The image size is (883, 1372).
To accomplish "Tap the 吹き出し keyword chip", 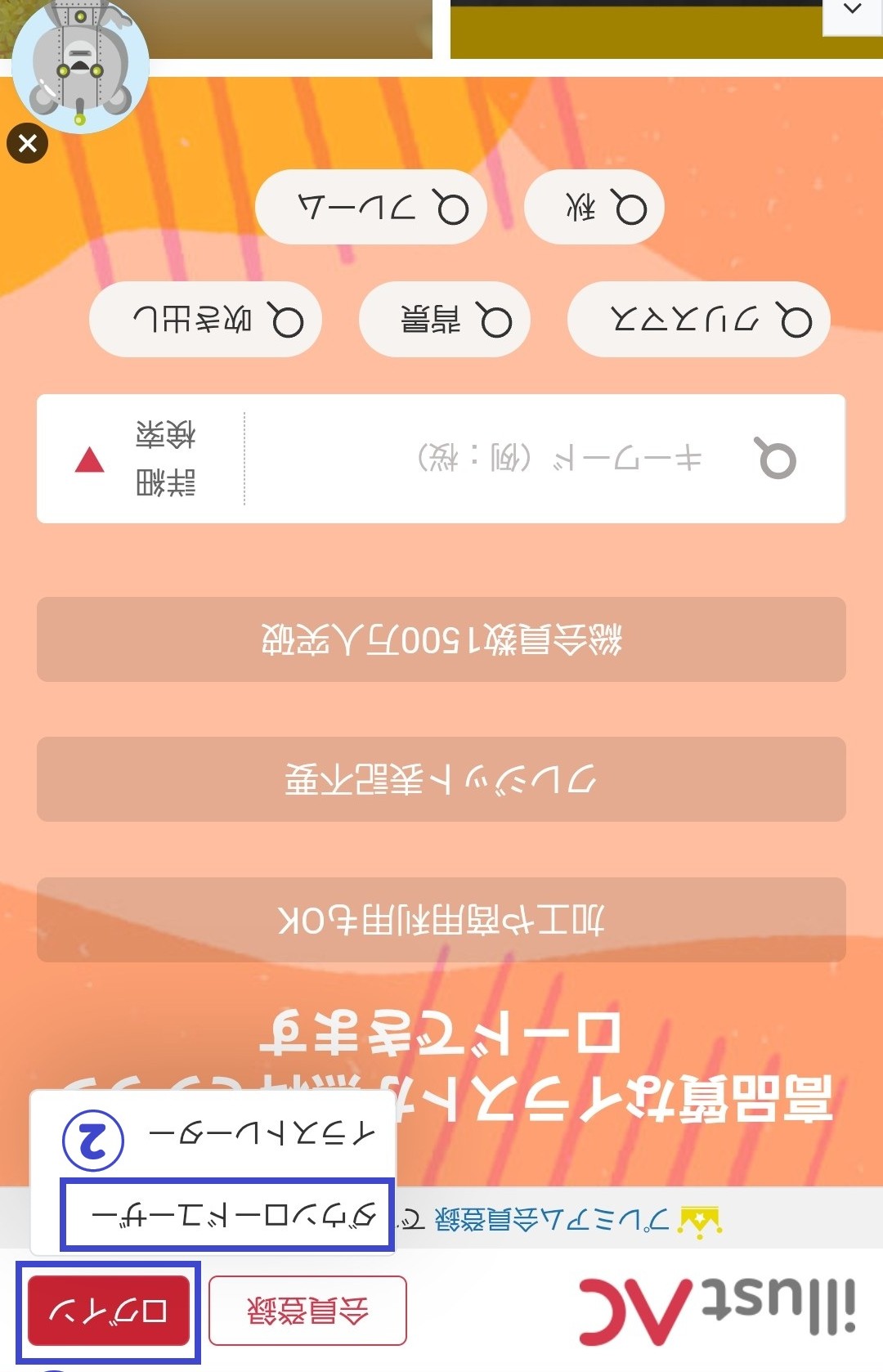I will click(x=205, y=320).
